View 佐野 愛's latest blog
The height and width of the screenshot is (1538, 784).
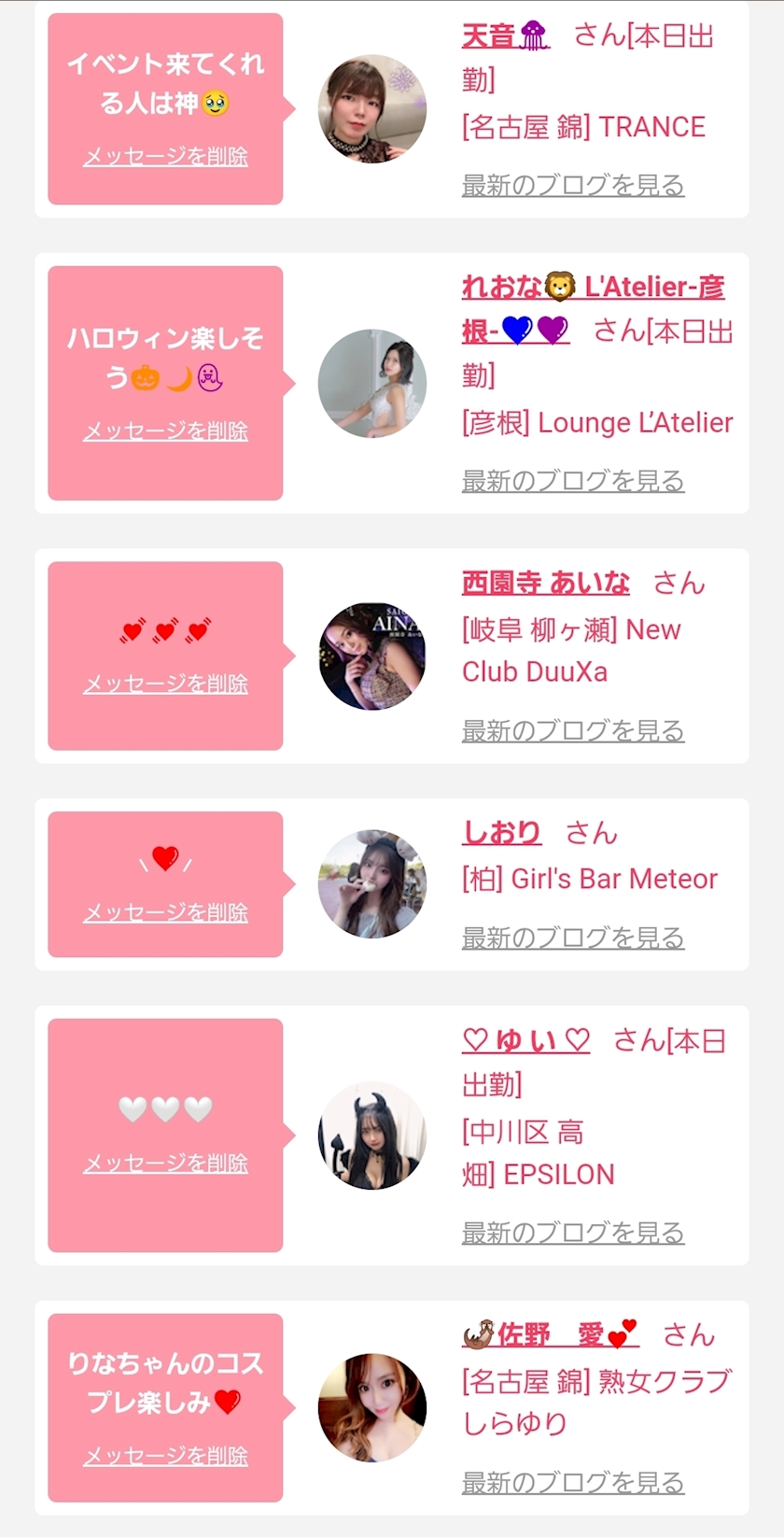click(573, 1482)
